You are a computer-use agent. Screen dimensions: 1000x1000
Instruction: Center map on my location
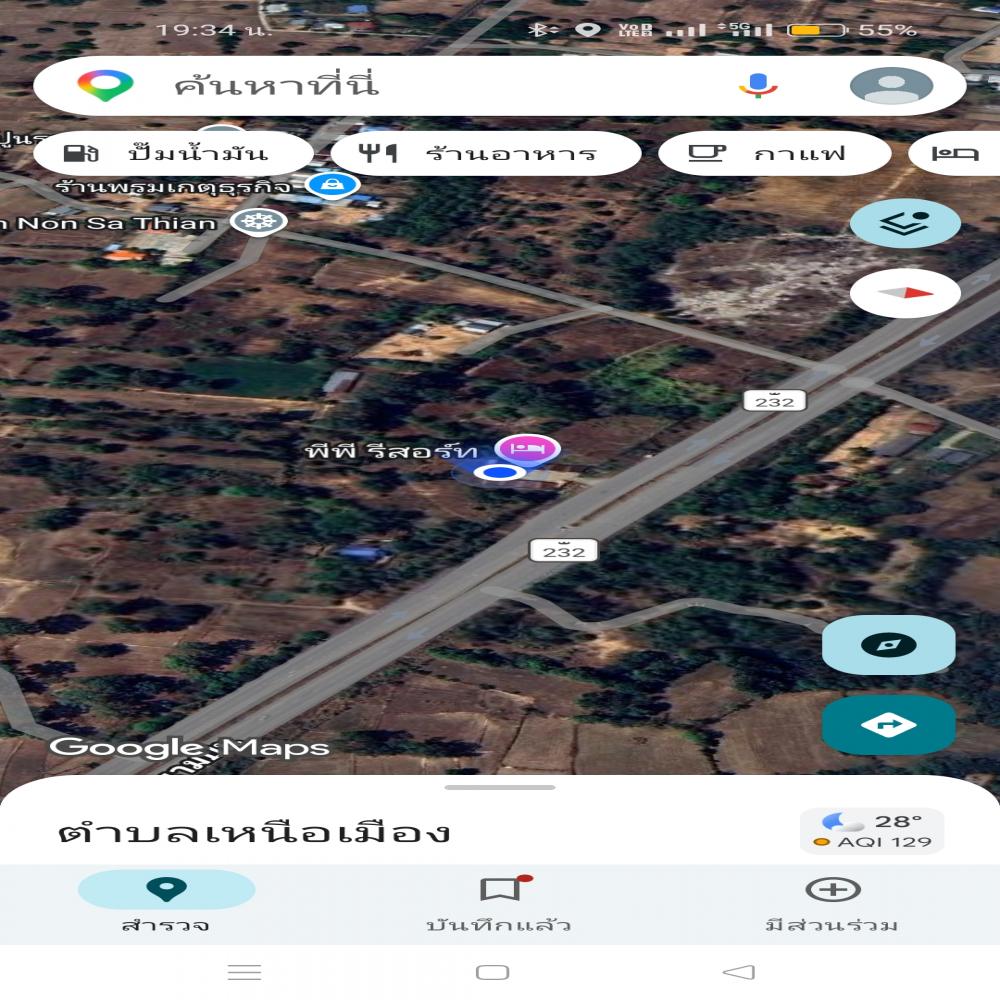click(888, 645)
